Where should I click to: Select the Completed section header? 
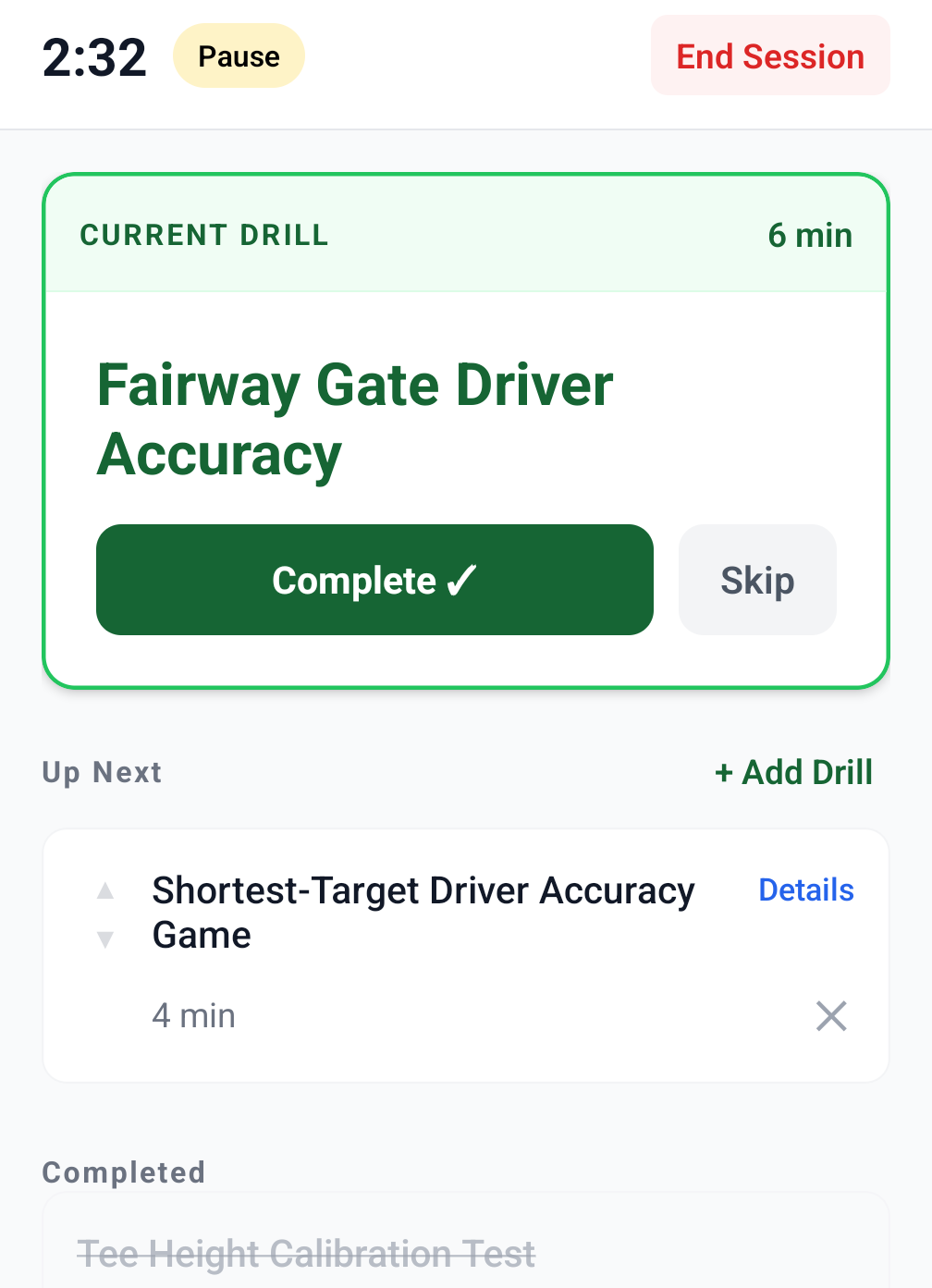[123, 1171]
